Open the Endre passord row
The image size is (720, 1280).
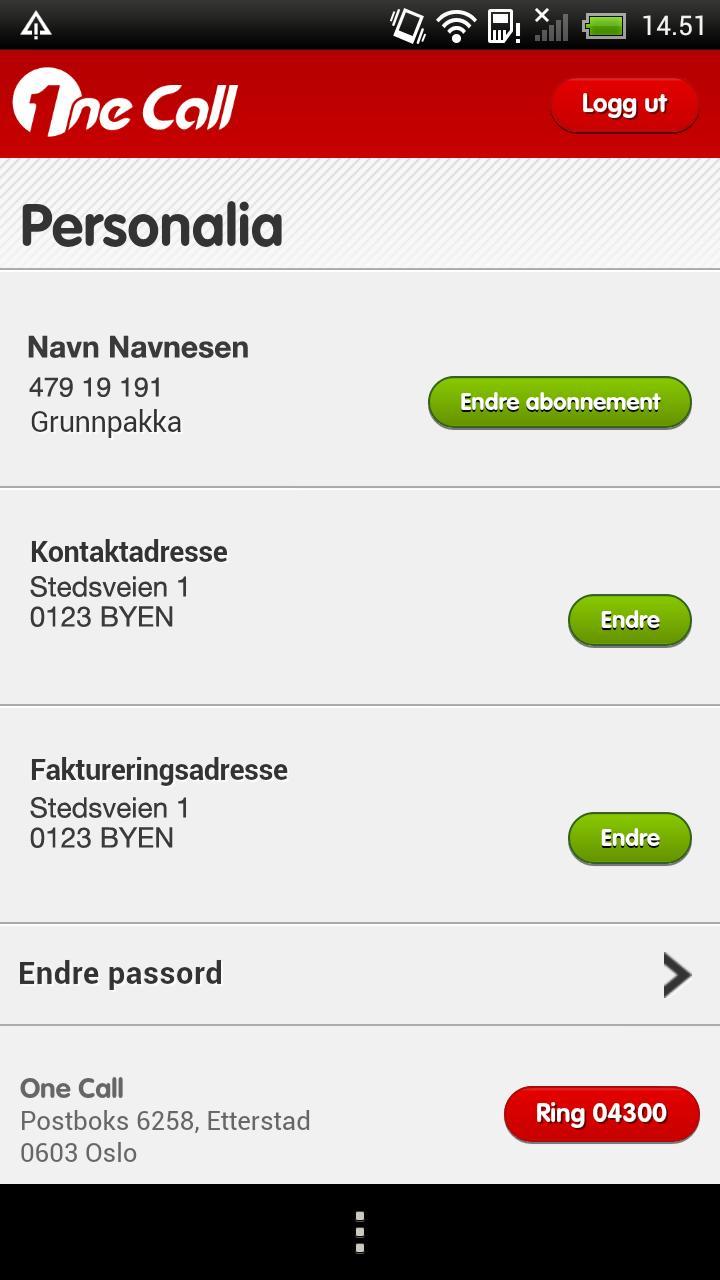point(360,974)
